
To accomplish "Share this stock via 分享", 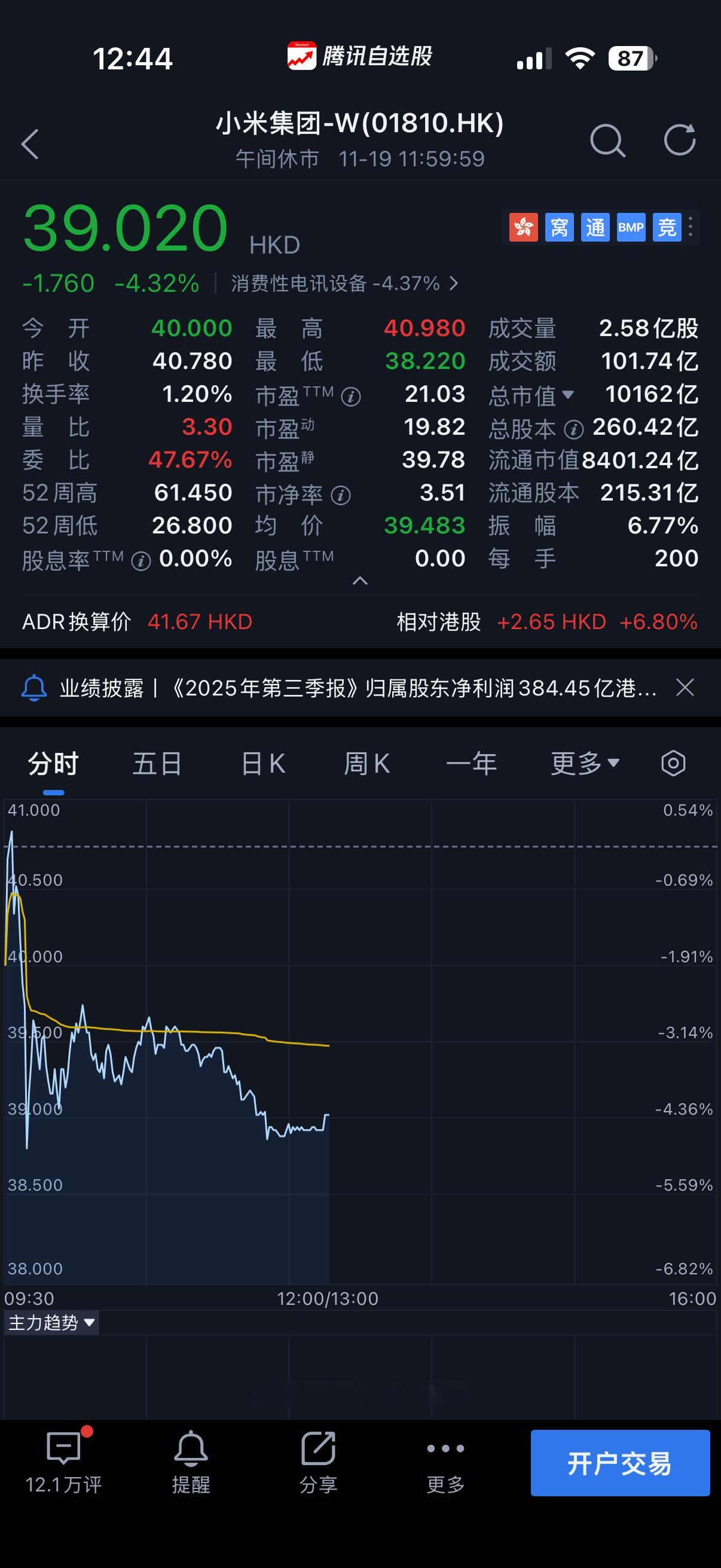I will 318,1462.
